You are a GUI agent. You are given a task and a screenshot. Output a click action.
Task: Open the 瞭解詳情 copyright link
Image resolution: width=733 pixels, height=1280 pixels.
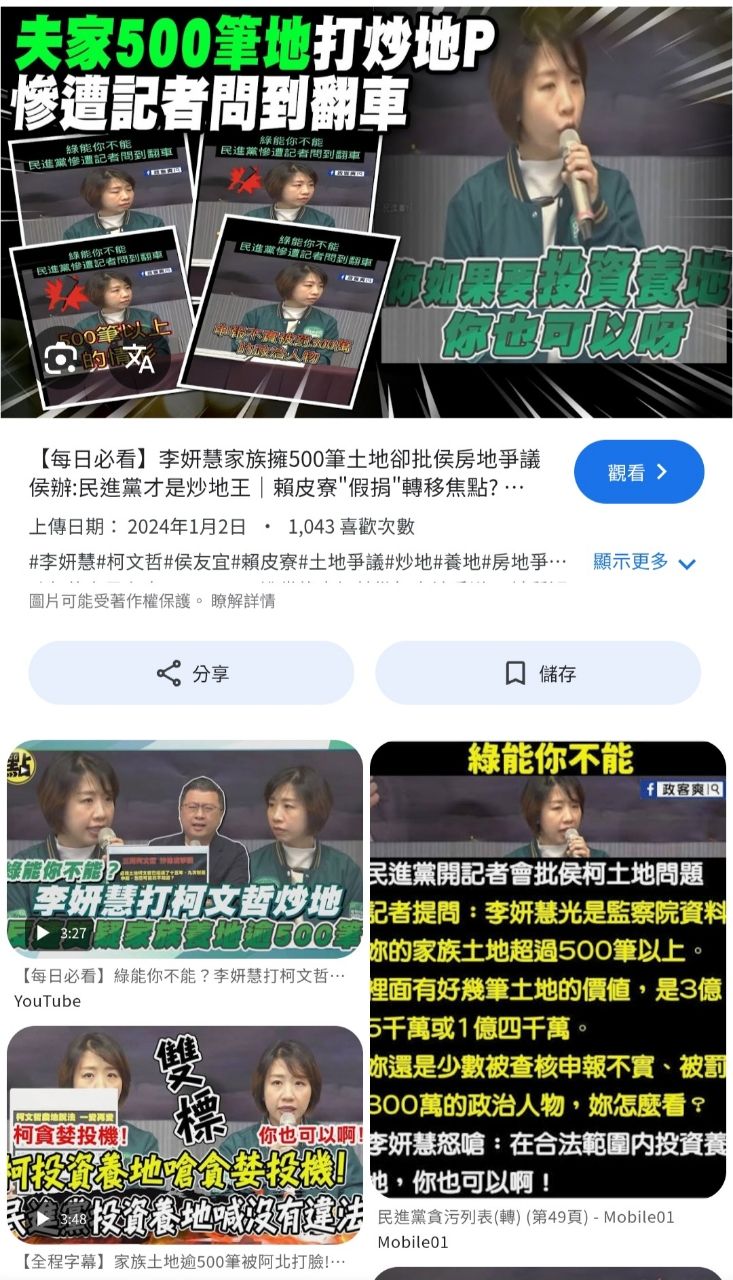243,601
